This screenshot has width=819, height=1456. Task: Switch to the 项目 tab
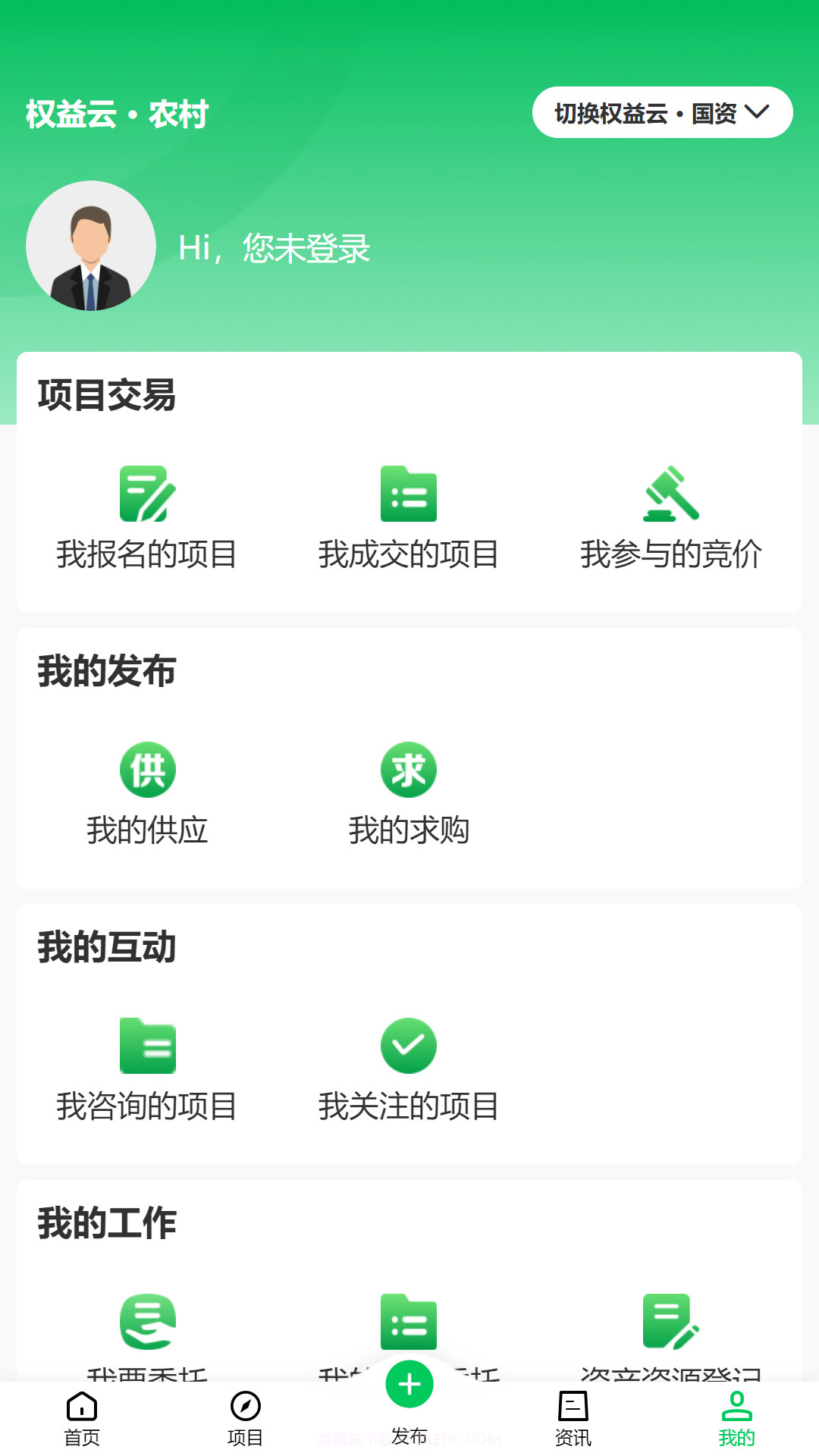[245, 1404]
